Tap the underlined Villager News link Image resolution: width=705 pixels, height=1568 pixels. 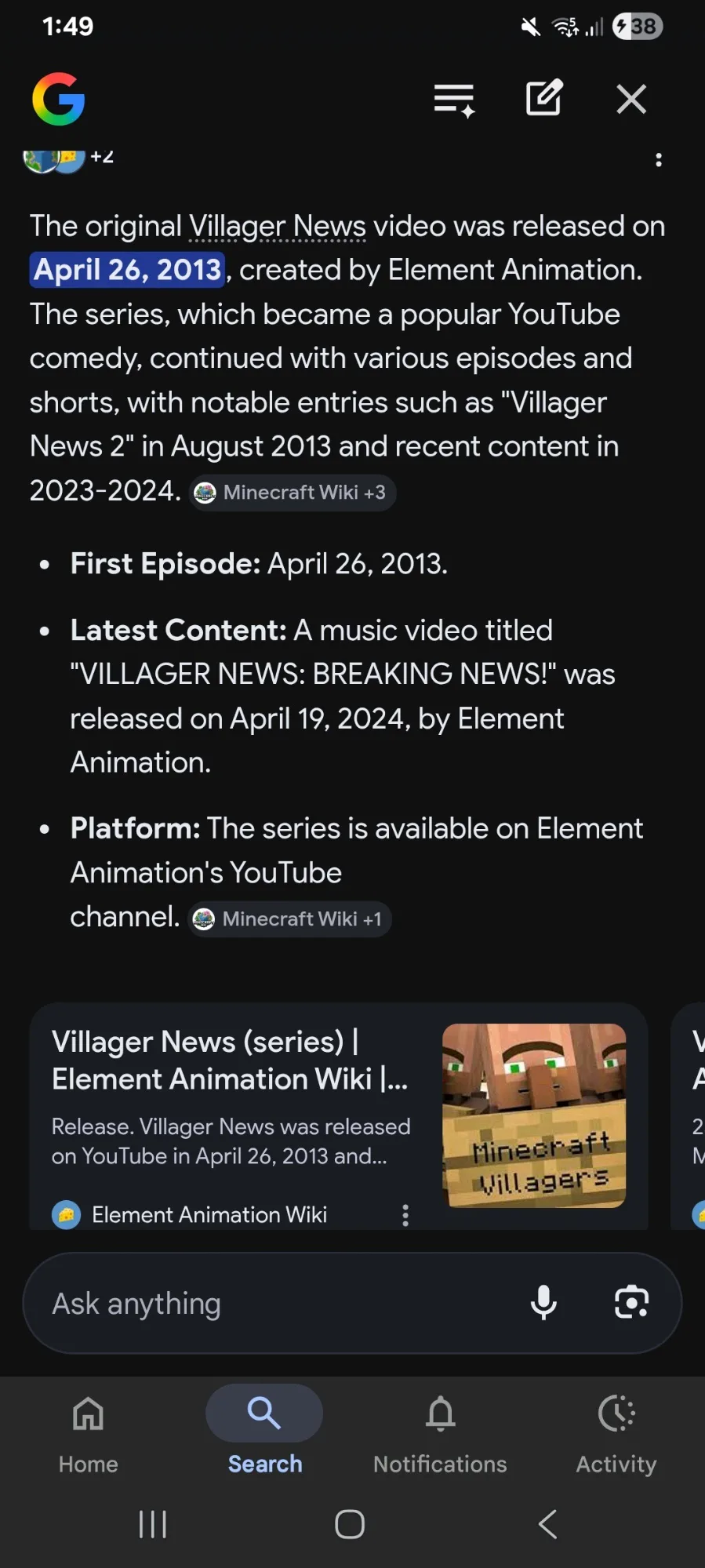[x=278, y=227]
